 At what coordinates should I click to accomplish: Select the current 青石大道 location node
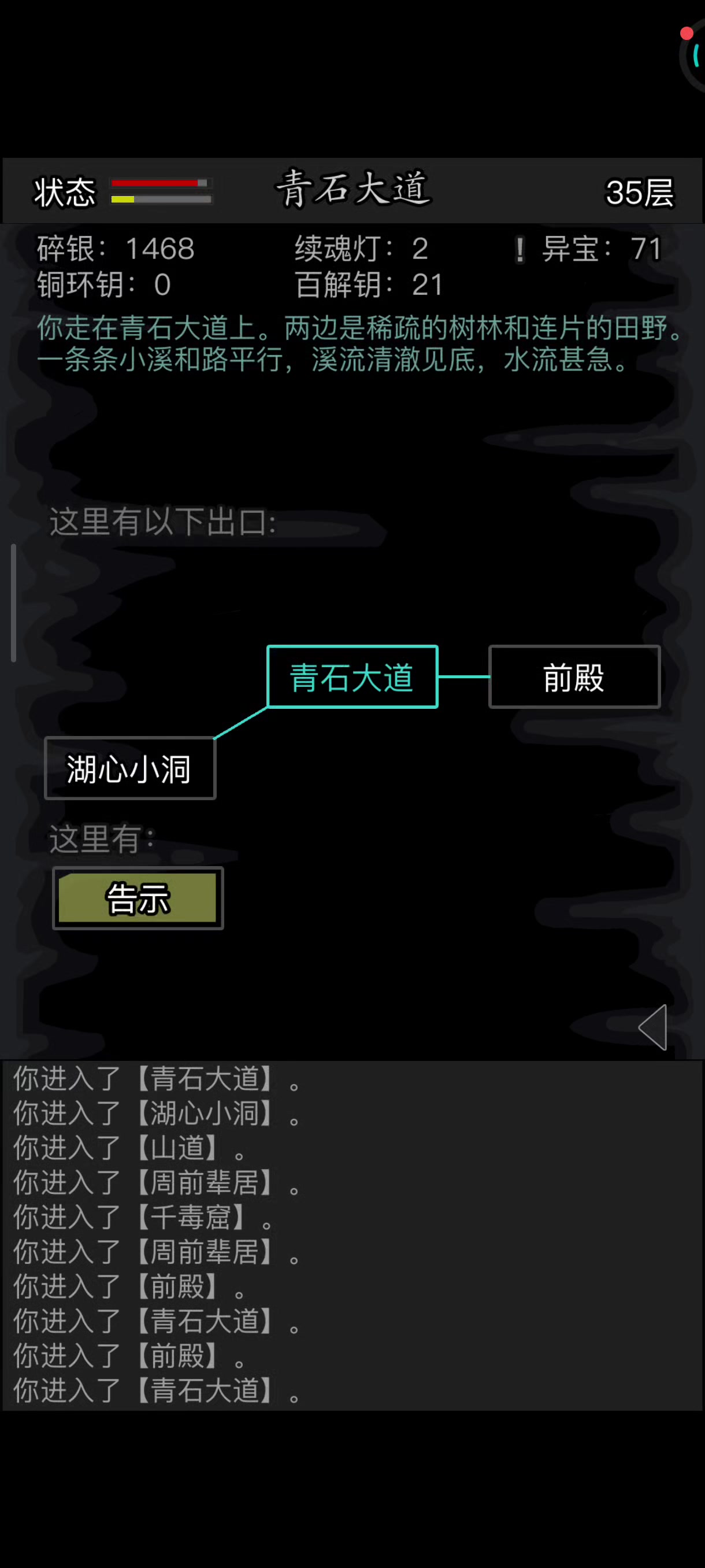point(352,677)
